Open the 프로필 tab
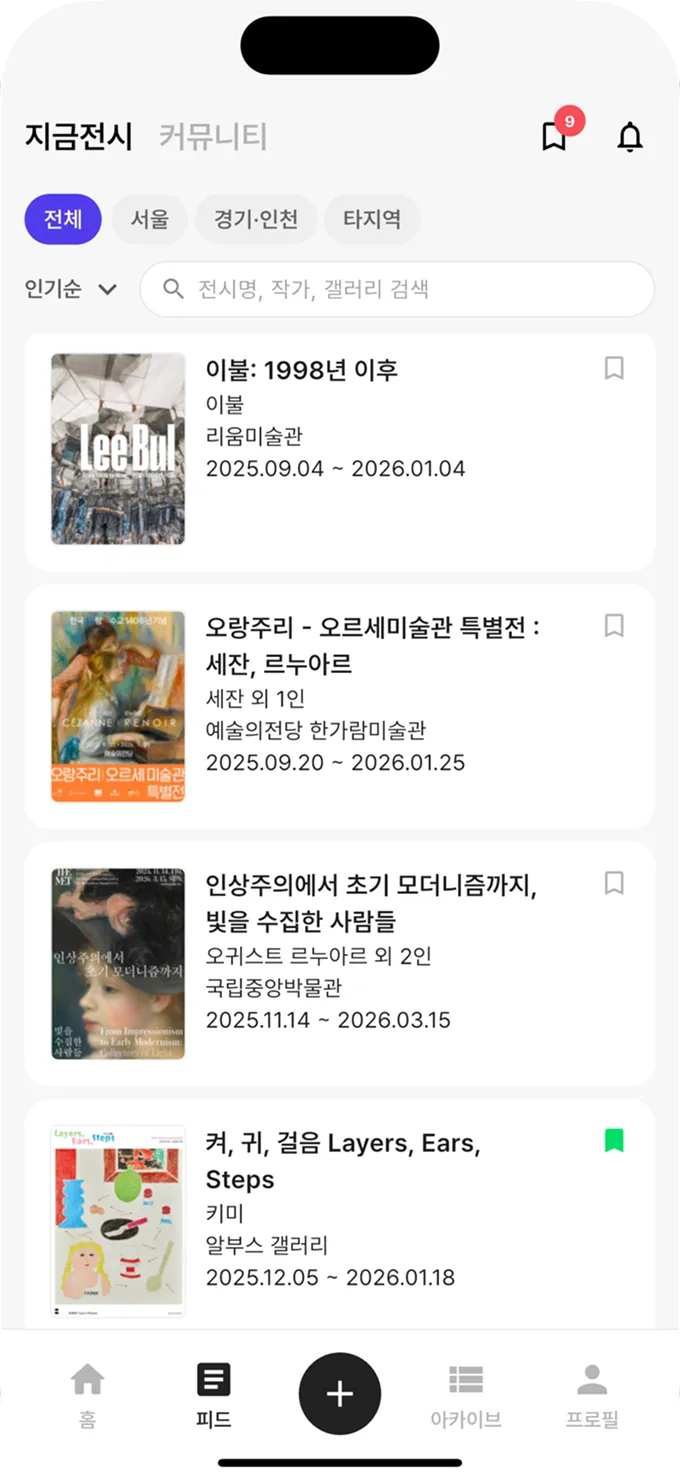Image resolution: width=680 pixels, height=1478 pixels. point(592,1394)
